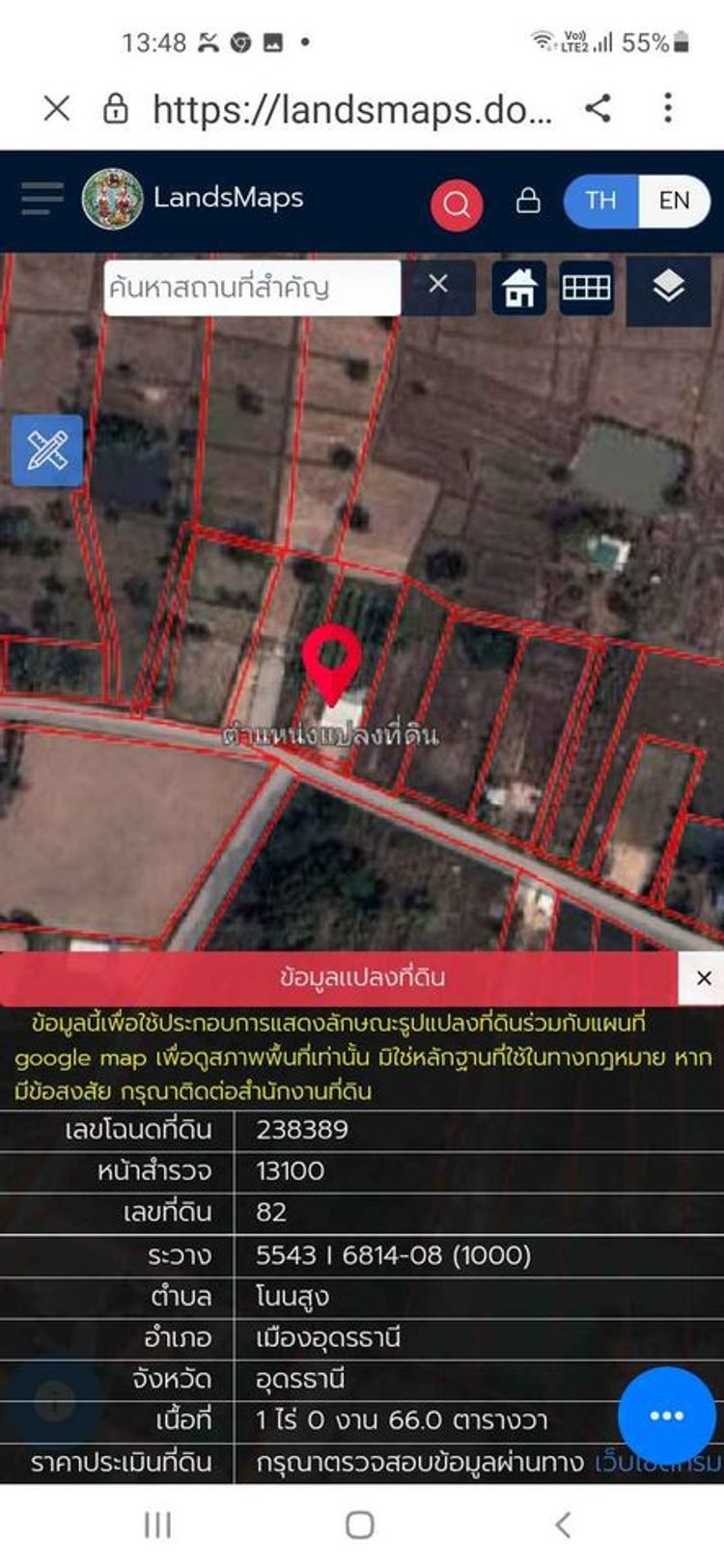Open the grid table icon

pos(586,288)
